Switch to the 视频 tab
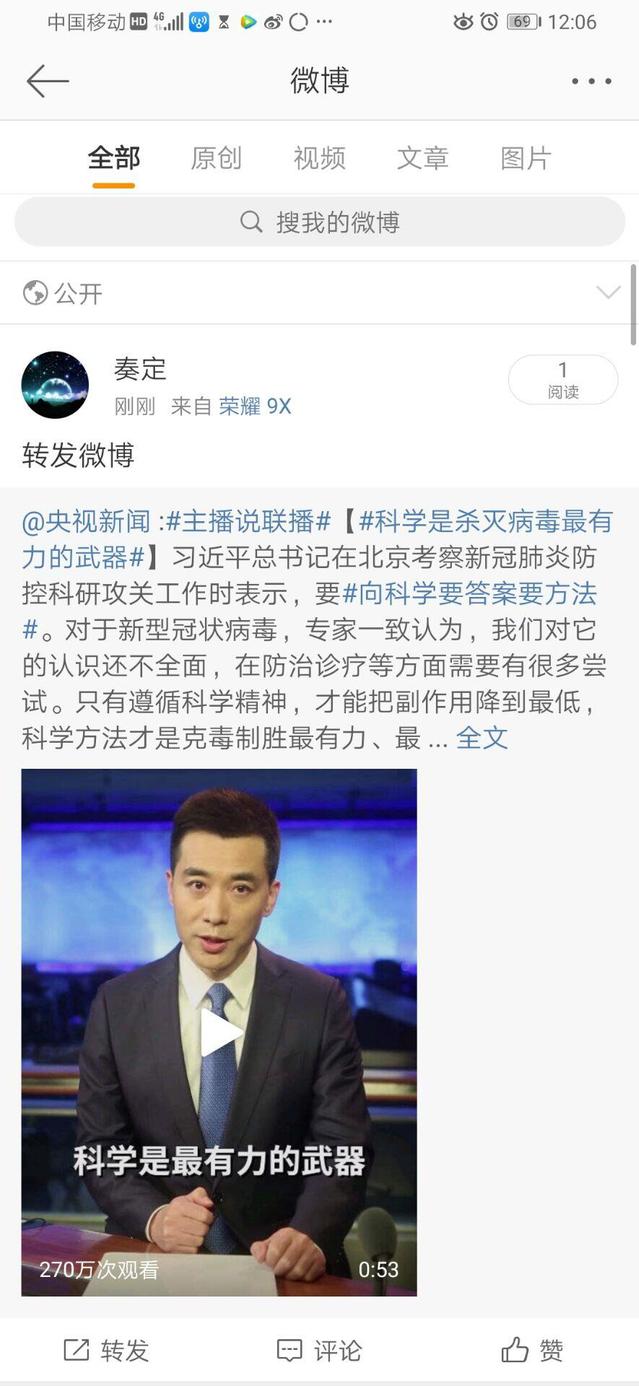639x1386 pixels. click(319, 158)
